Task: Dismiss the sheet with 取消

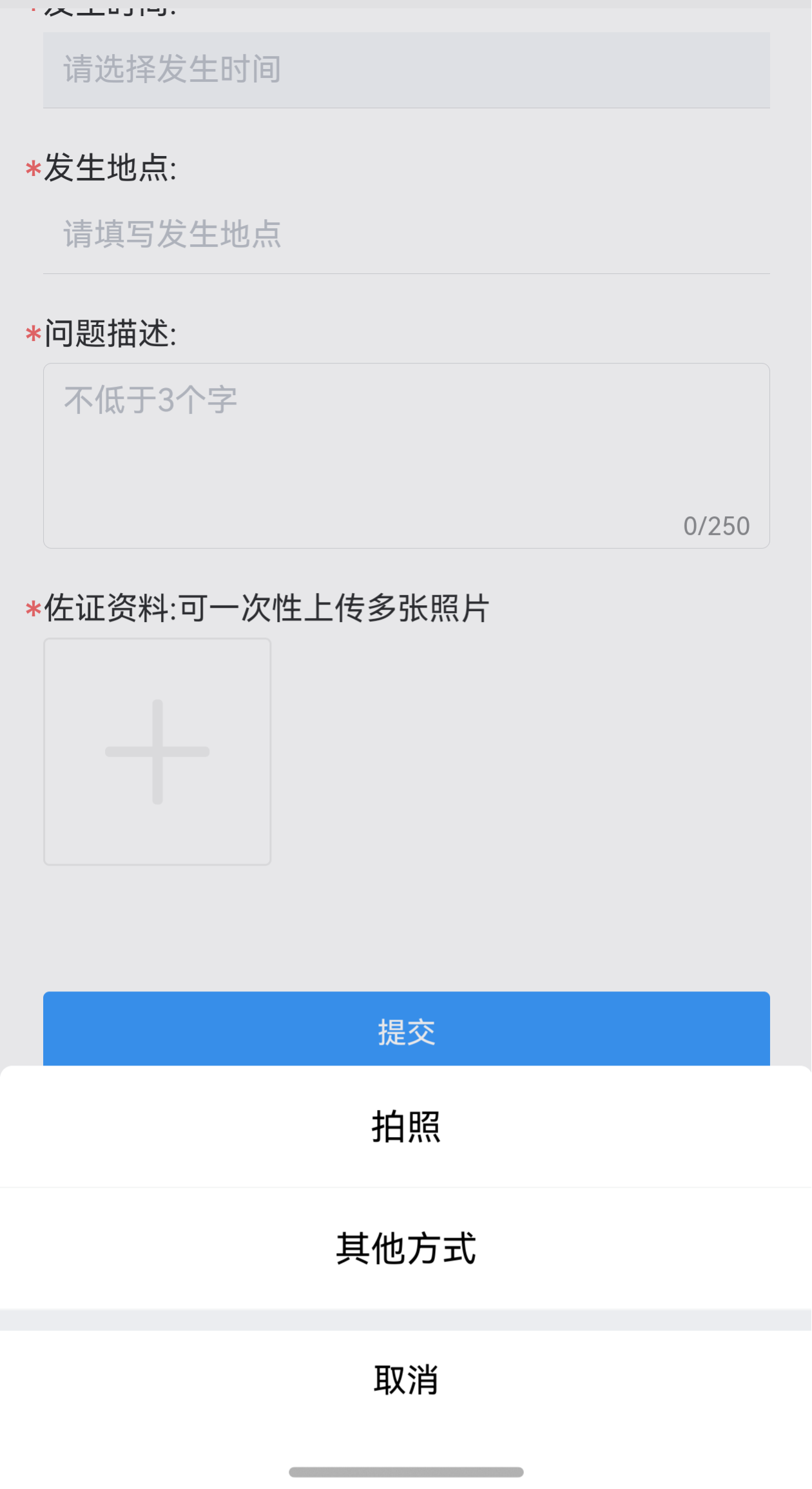Action: (x=406, y=1380)
